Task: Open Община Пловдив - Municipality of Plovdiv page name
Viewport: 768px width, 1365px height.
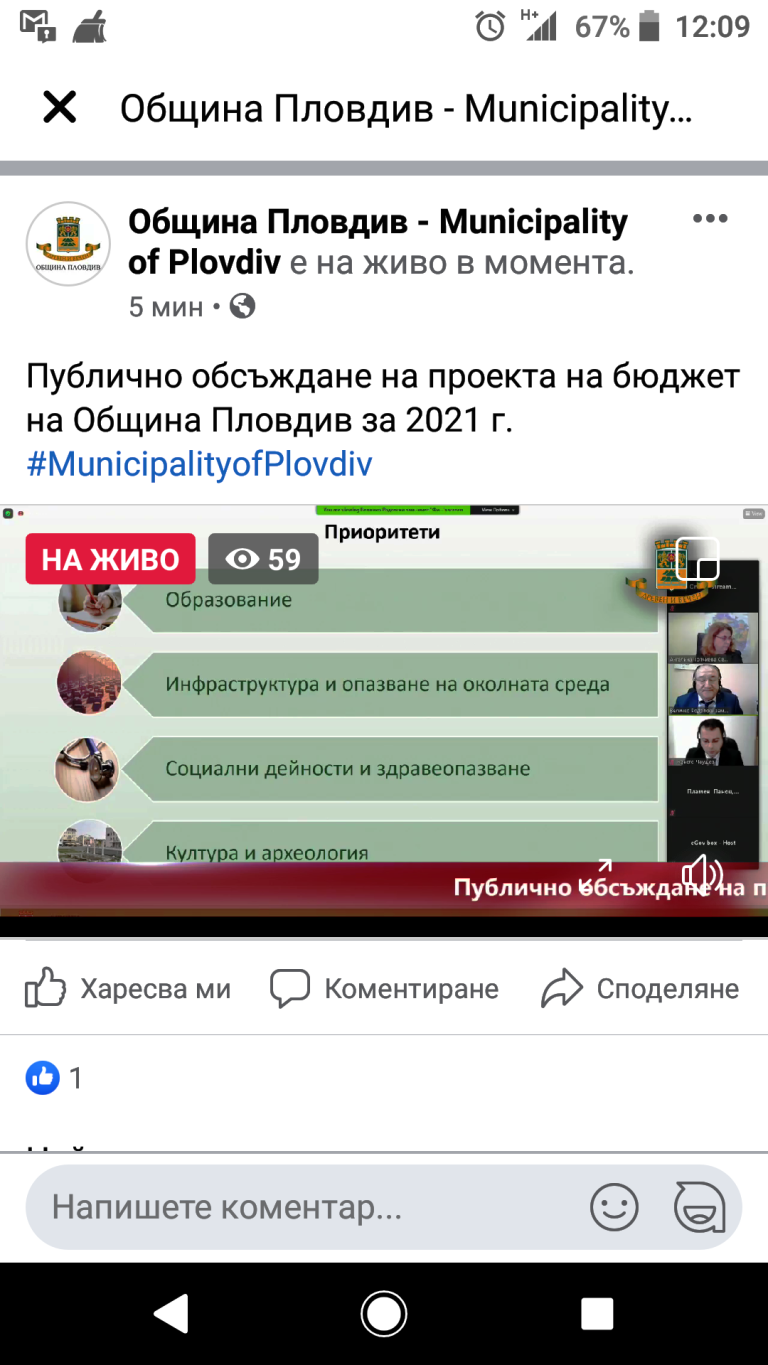Action: point(378,242)
